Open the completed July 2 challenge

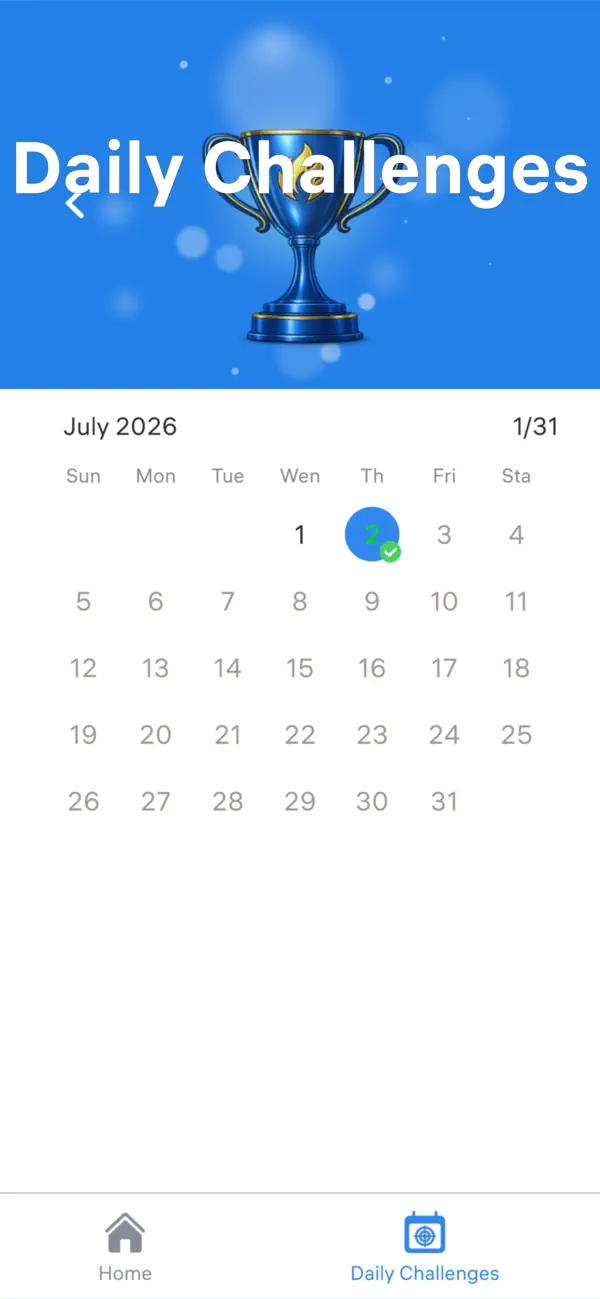372,534
